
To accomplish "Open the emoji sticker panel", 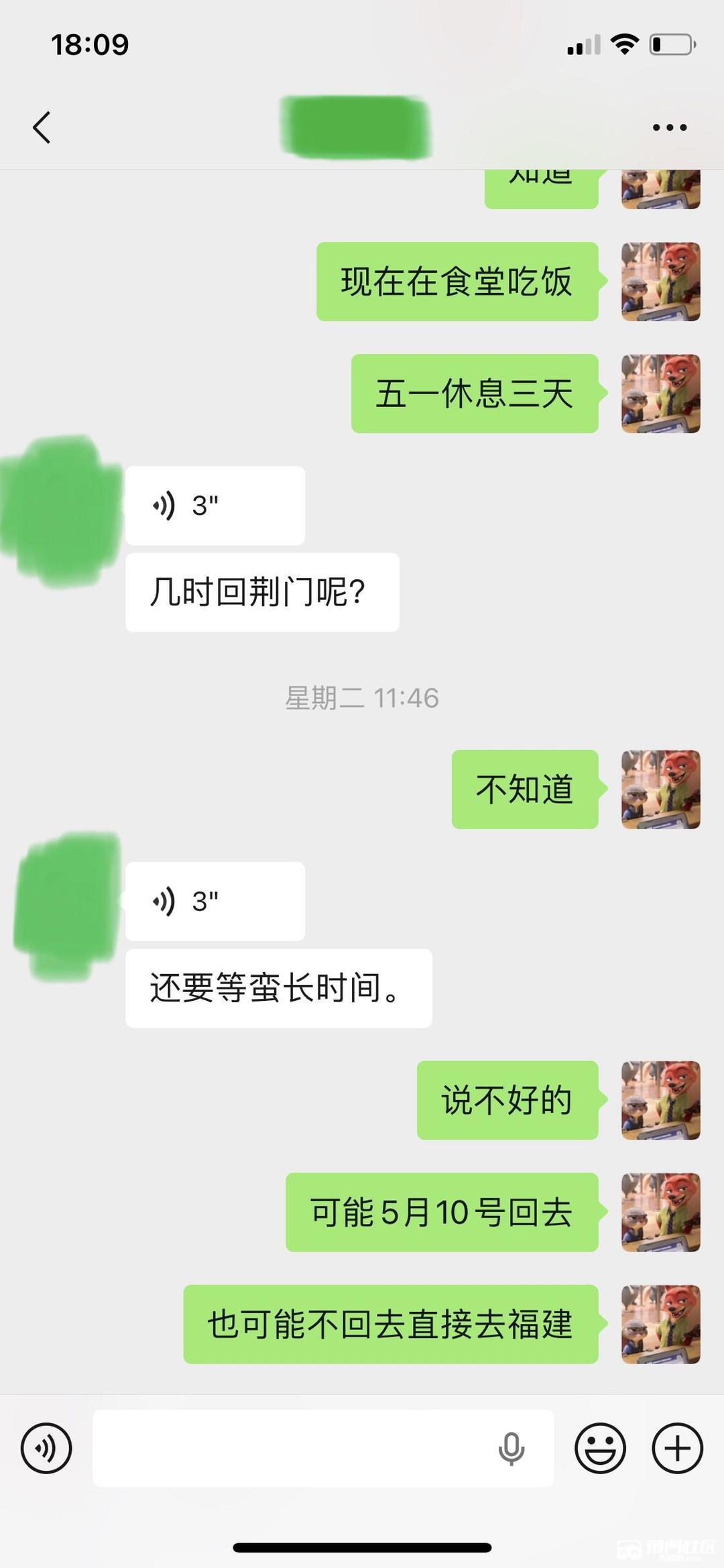I will 600,1448.
